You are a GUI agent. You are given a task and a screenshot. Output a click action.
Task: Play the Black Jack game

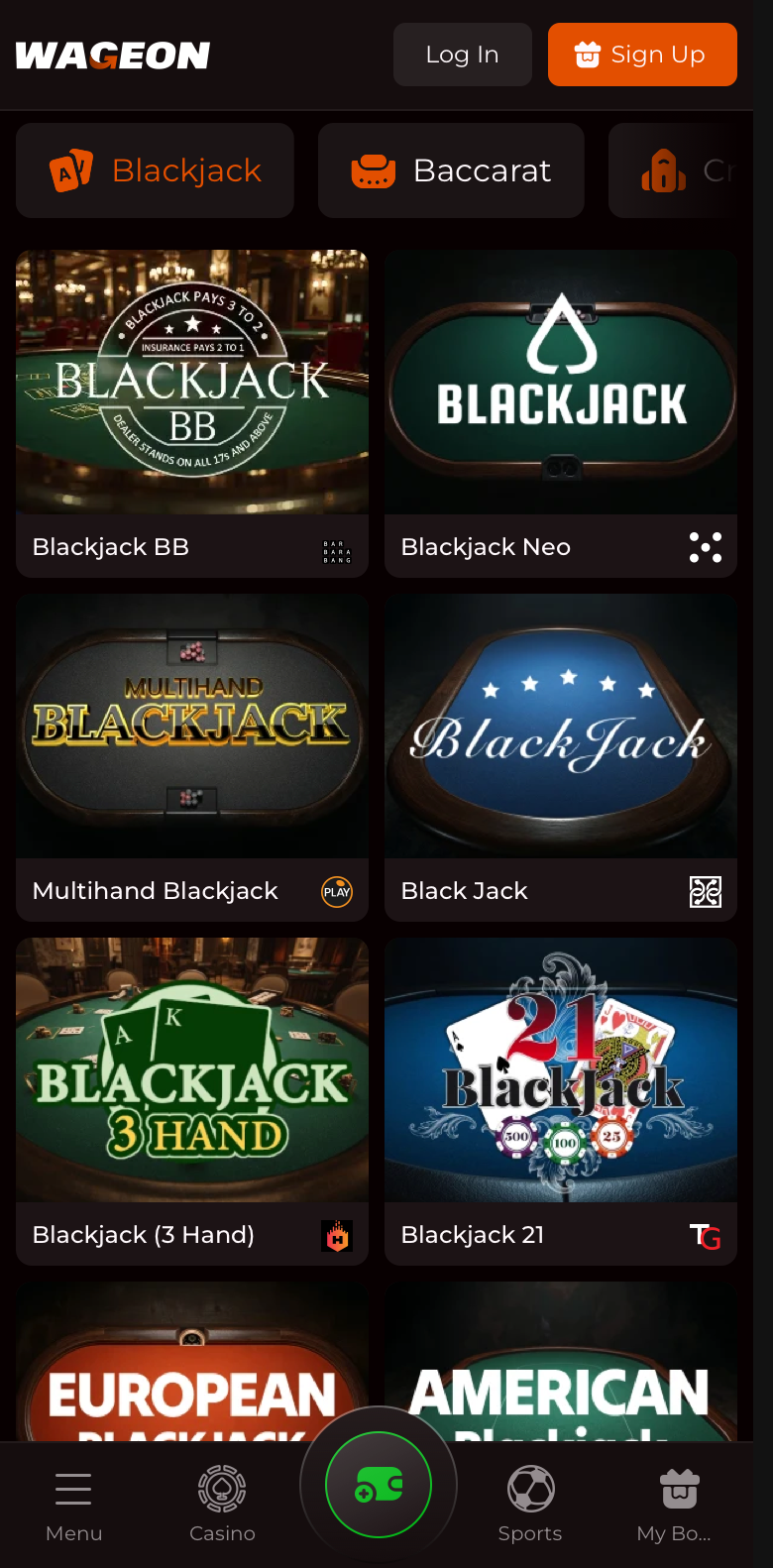(x=561, y=757)
